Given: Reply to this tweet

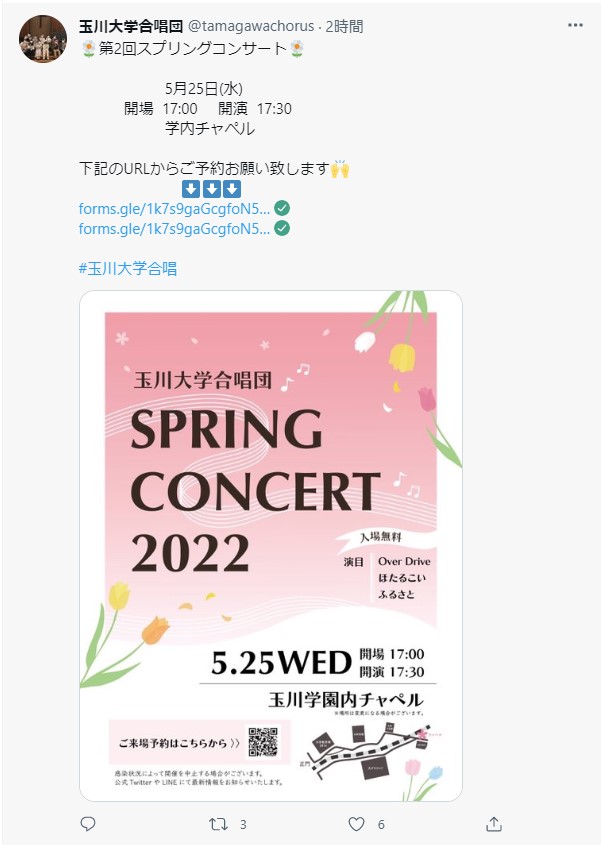Looking at the screenshot, I should [88, 824].
